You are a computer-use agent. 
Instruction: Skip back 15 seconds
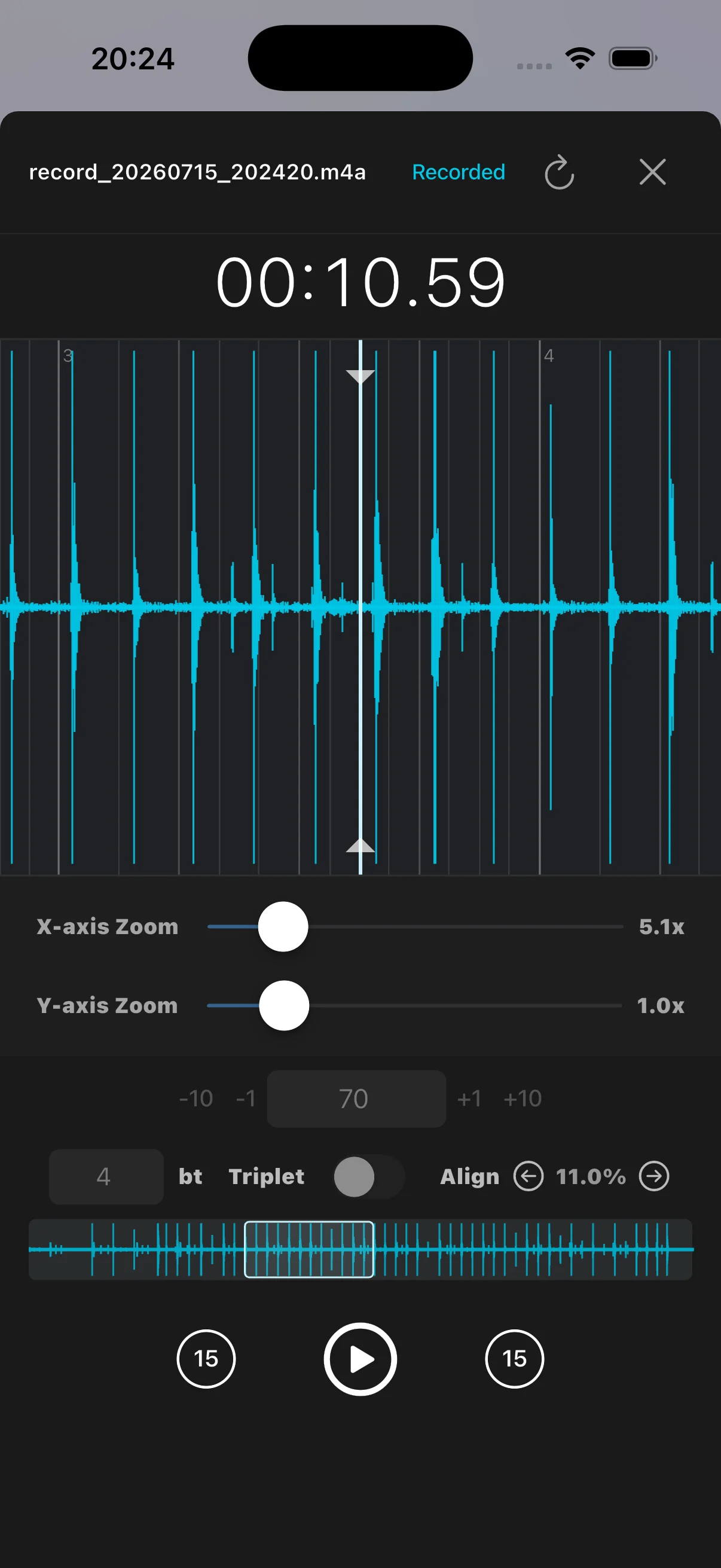[206, 1359]
